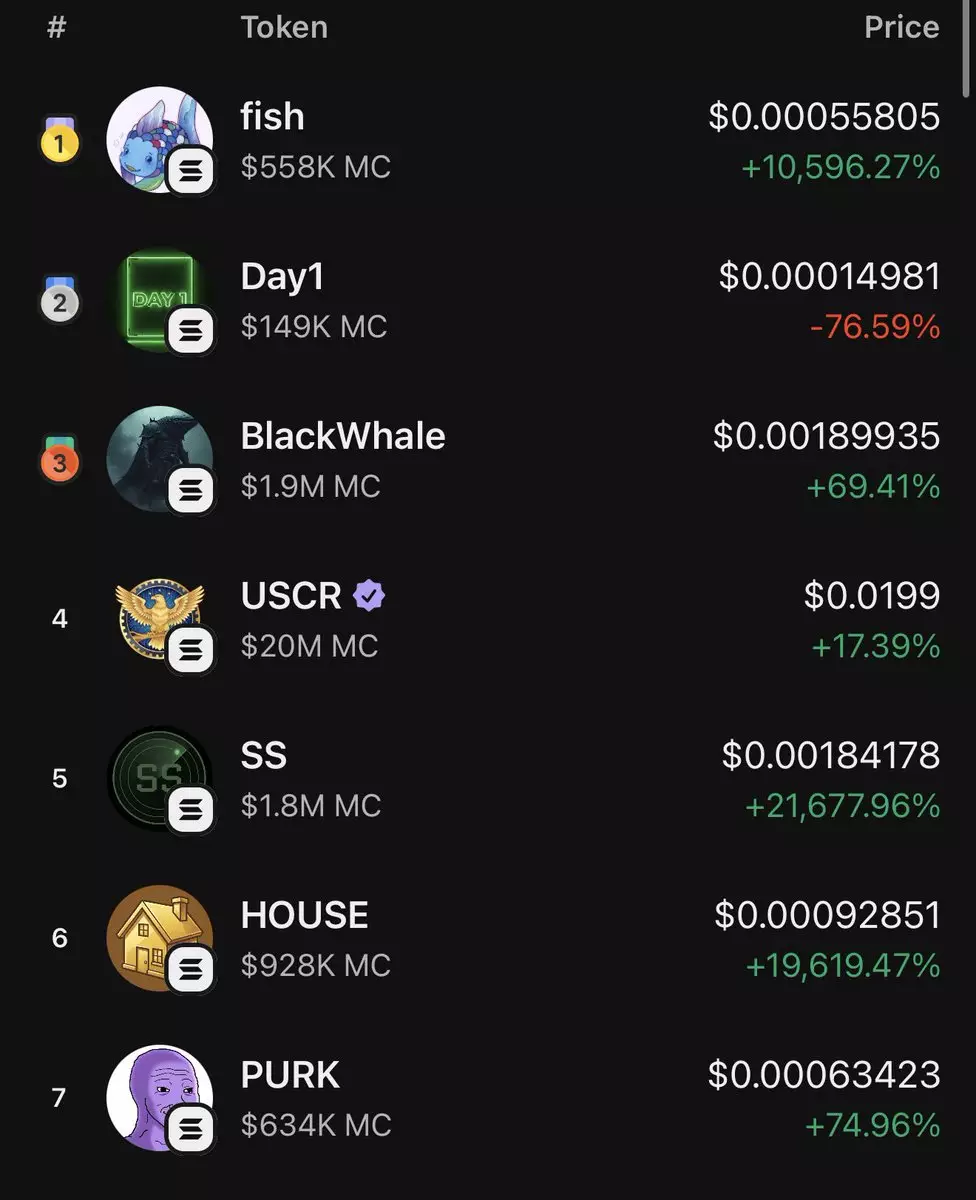This screenshot has width=976, height=1200.
Task: Open the HOUSE token listing
Action: pyautogui.click(x=304, y=916)
